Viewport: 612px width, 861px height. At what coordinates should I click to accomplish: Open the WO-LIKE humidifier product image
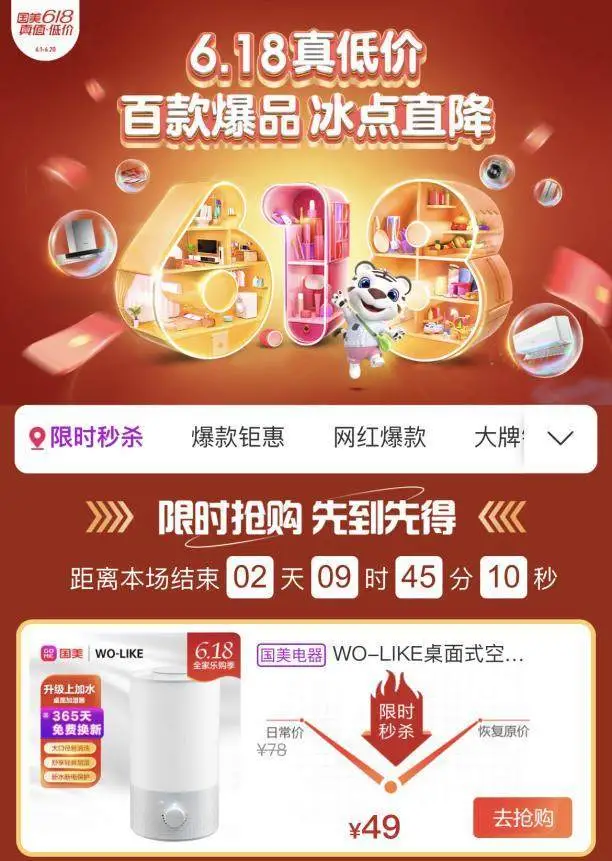coord(135,741)
